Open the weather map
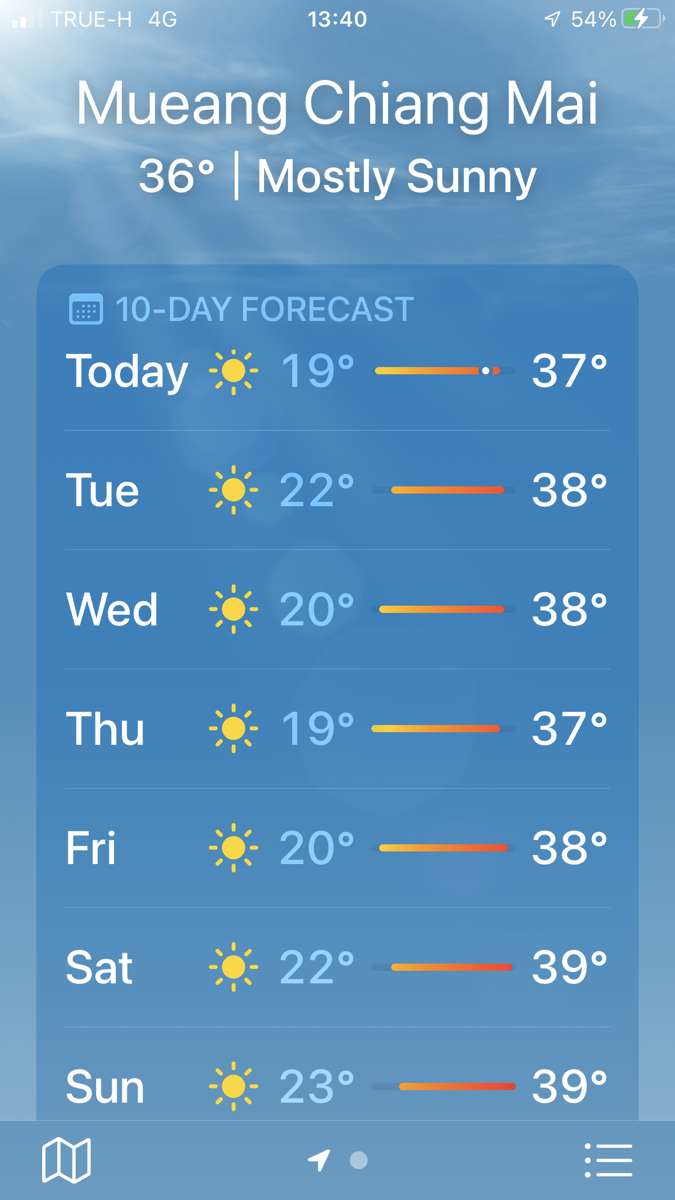Image resolution: width=675 pixels, height=1200 pixels. (x=66, y=1160)
